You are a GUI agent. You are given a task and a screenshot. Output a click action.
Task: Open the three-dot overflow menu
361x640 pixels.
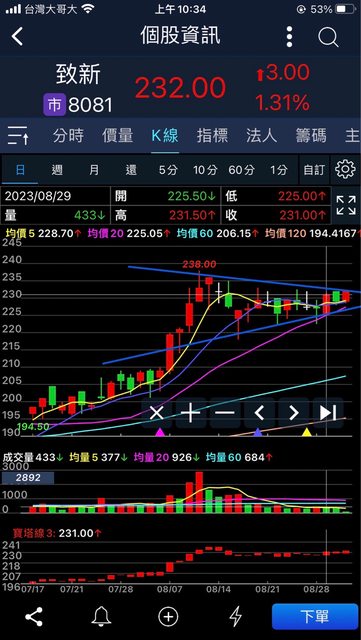tap(289, 37)
